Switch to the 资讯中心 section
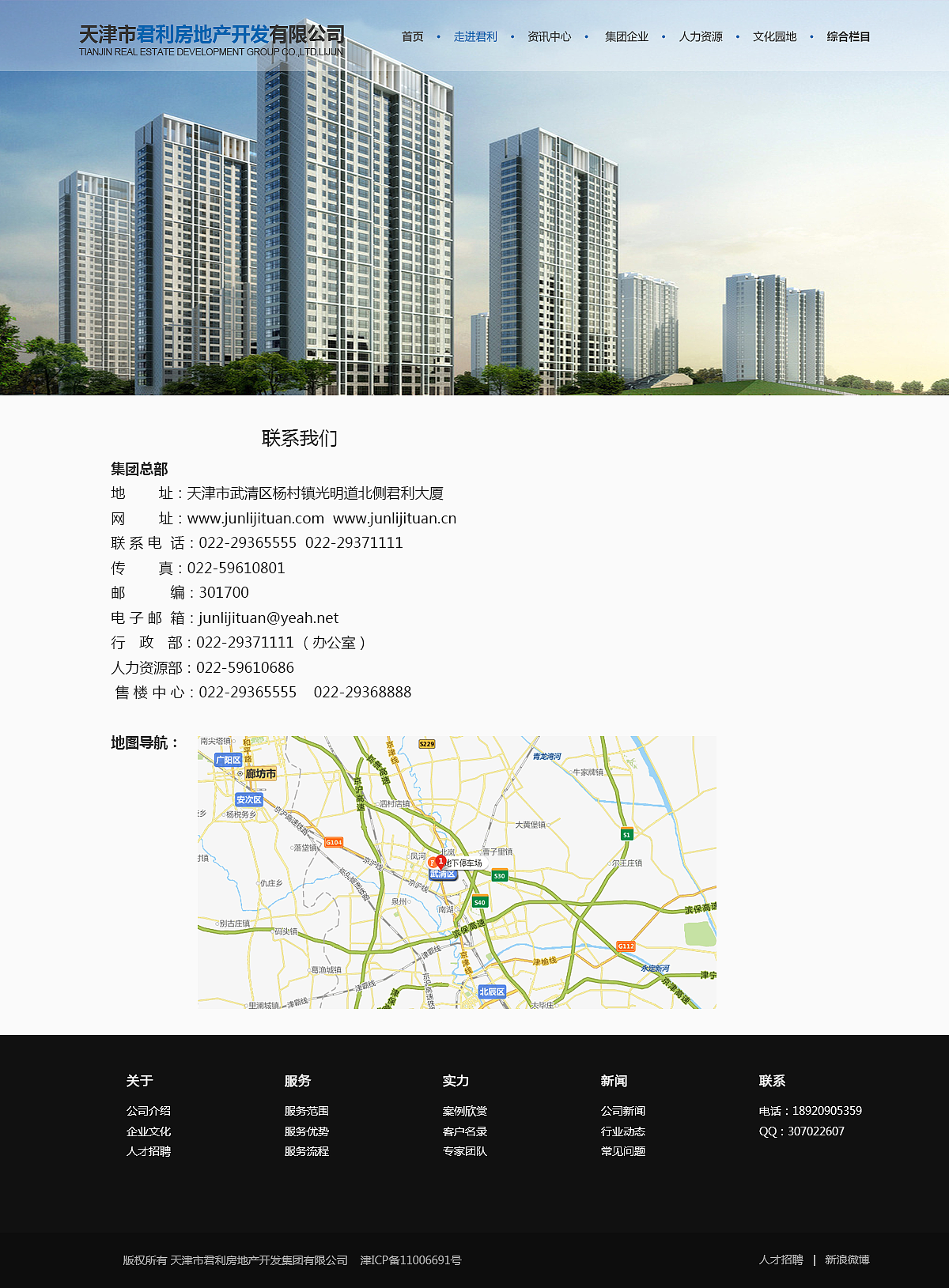The height and width of the screenshot is (1288, 949). click(x=549, y=36)
